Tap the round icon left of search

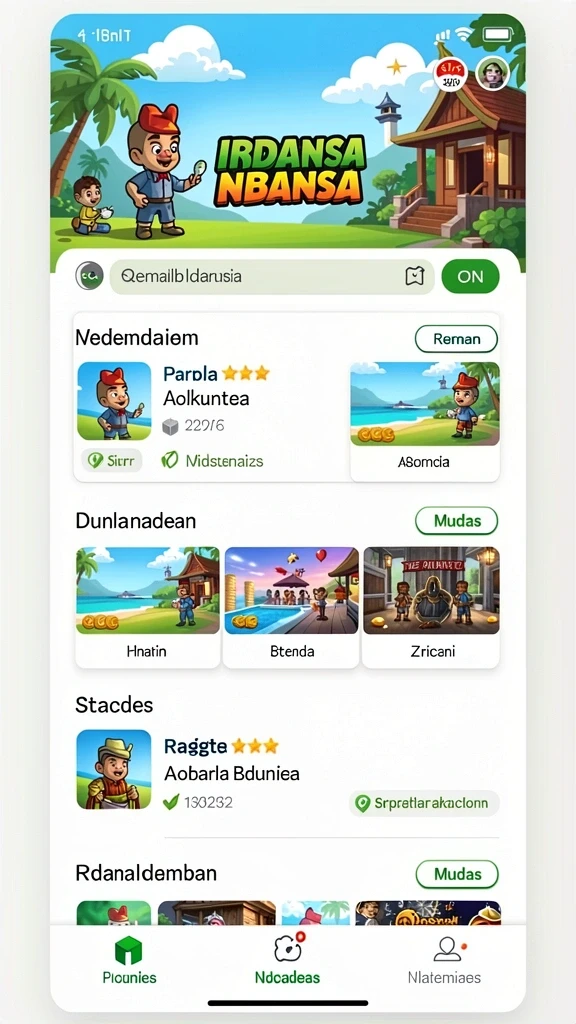(x=89, y=276)
